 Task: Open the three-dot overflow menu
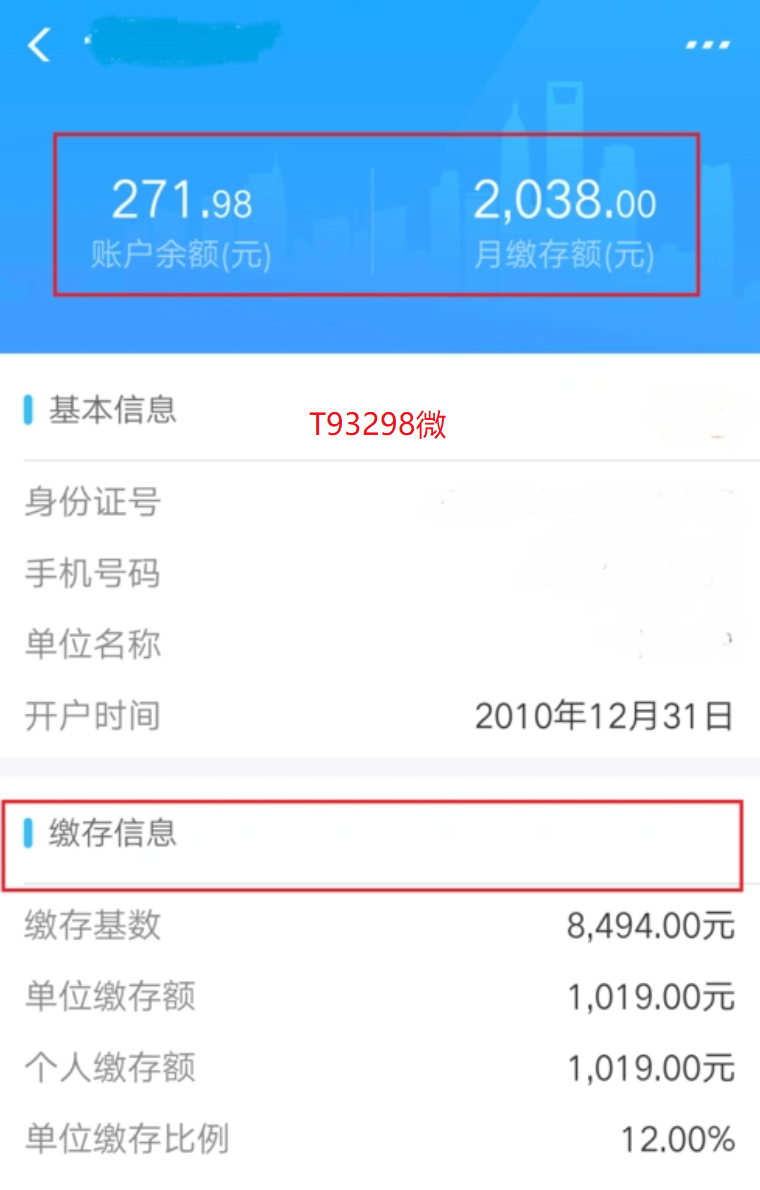point(708,46)
